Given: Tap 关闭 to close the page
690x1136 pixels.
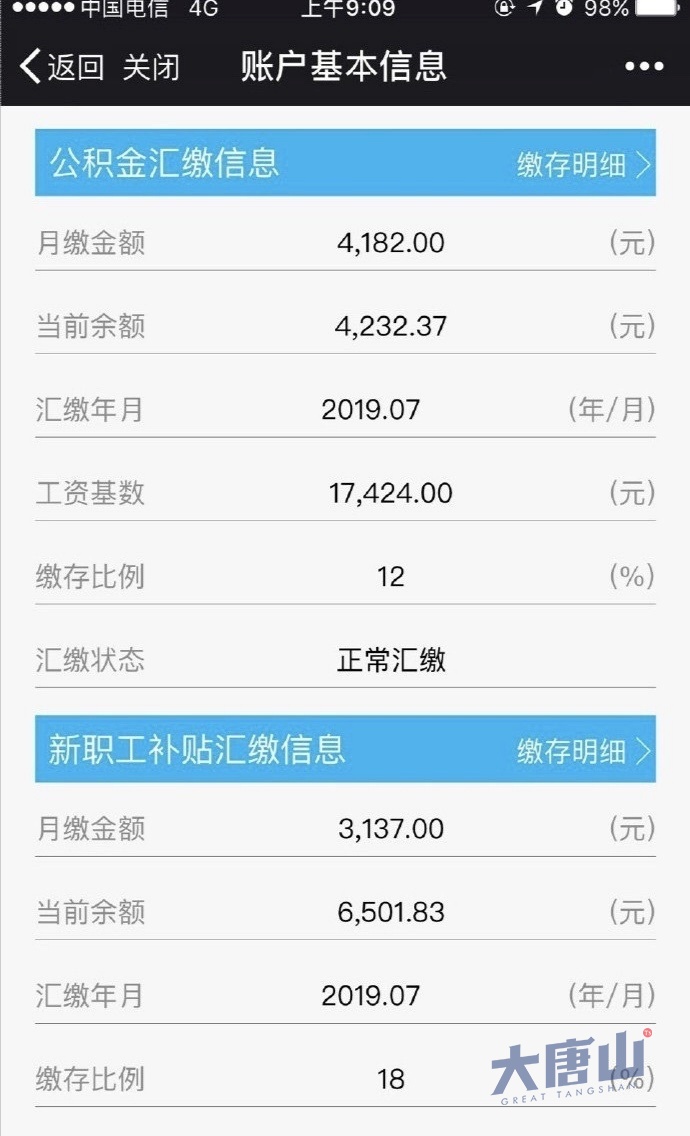Looking at the screenshot, I should (x=151, y=67).
